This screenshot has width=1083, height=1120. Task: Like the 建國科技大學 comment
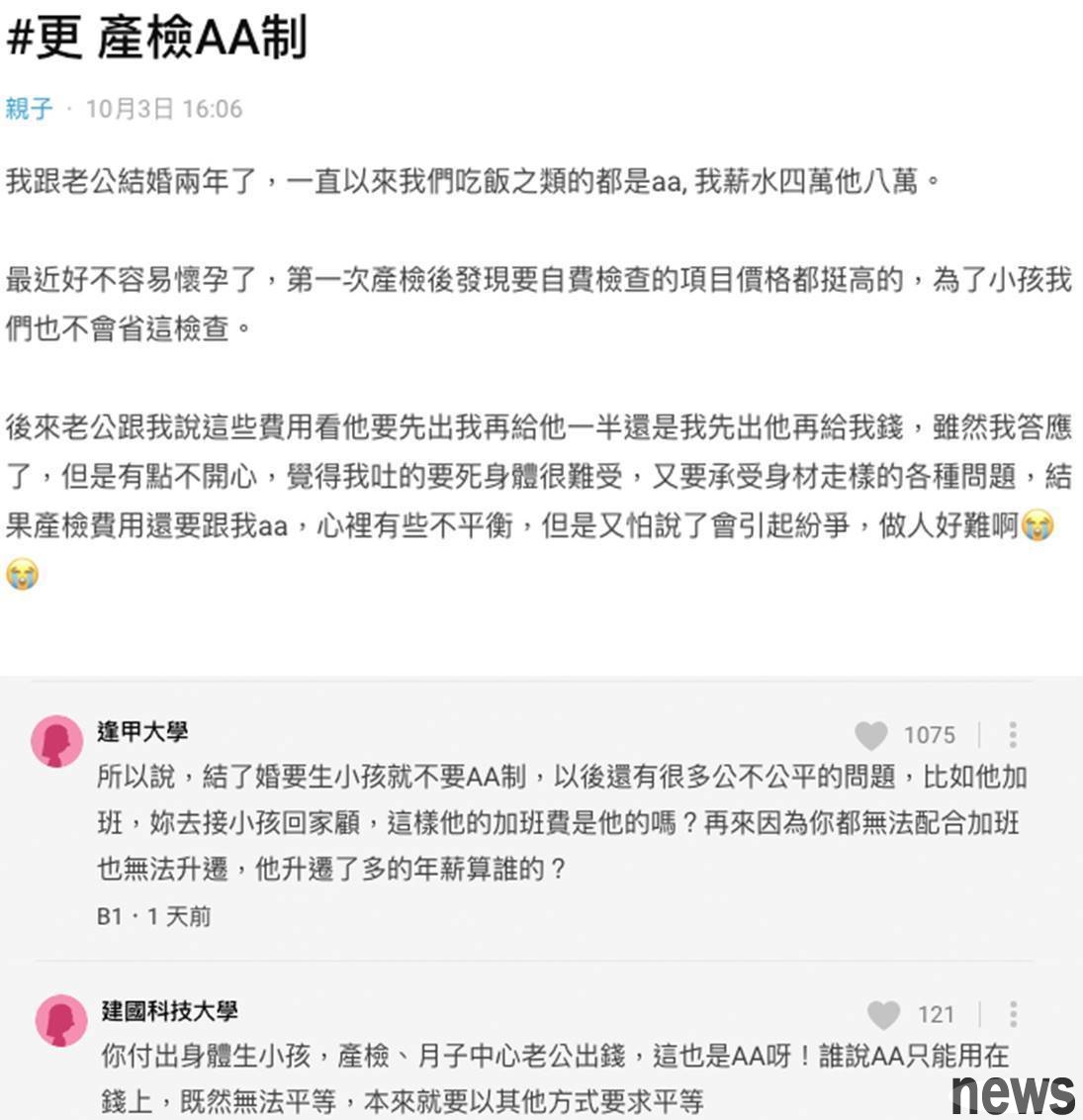(x=883, y=1014)
